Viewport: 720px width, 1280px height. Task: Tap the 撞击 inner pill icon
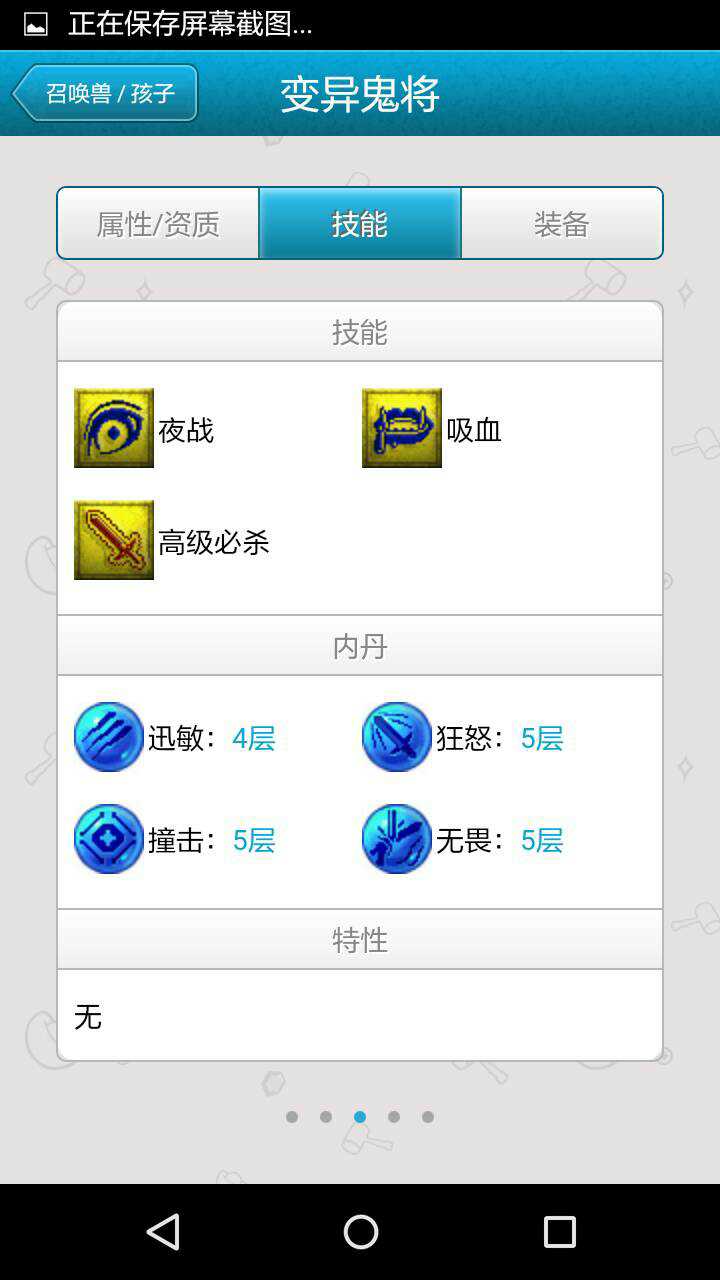(x=109, y=839)
